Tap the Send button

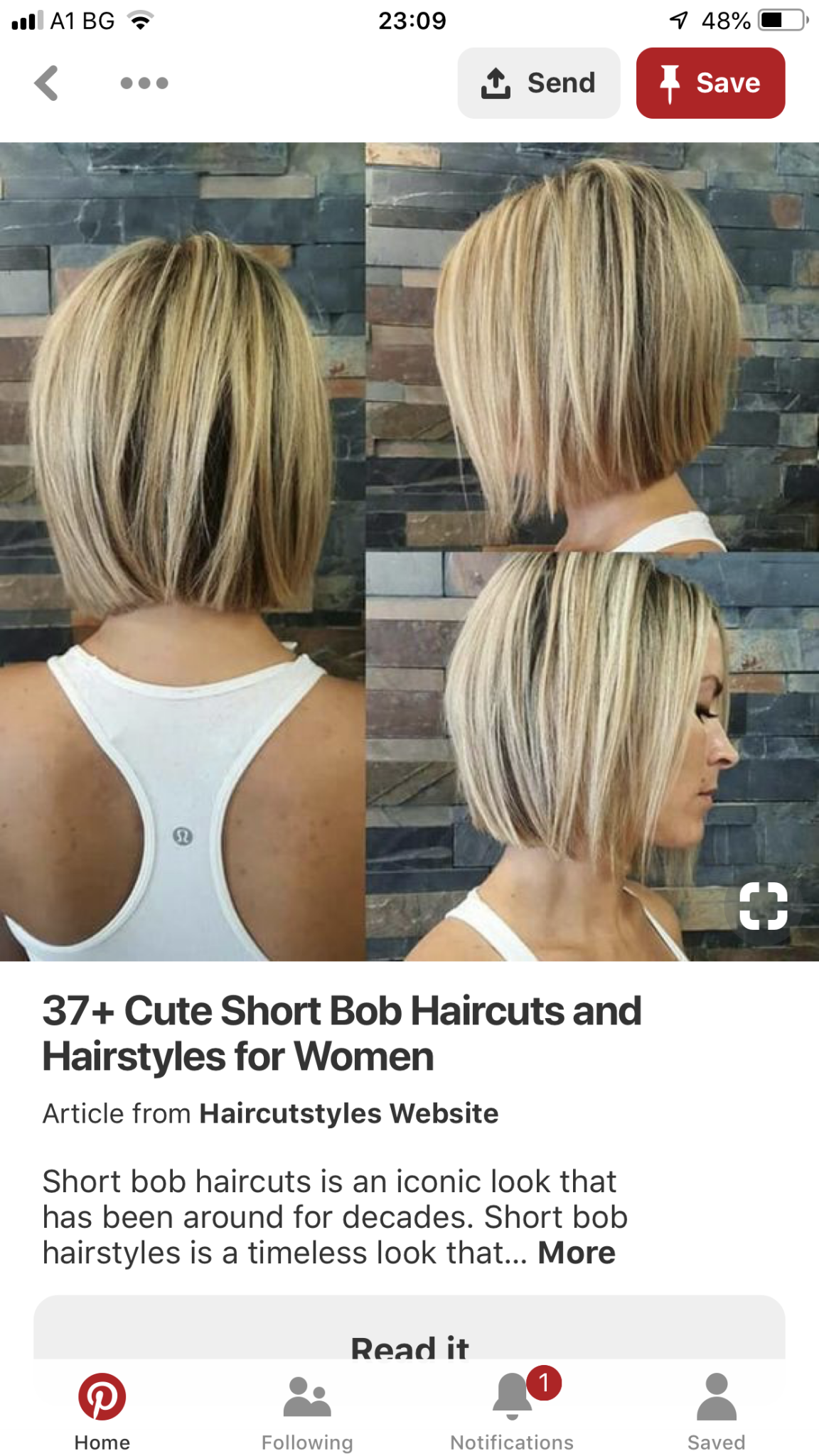pyautogui.click(x=539, y=83)
